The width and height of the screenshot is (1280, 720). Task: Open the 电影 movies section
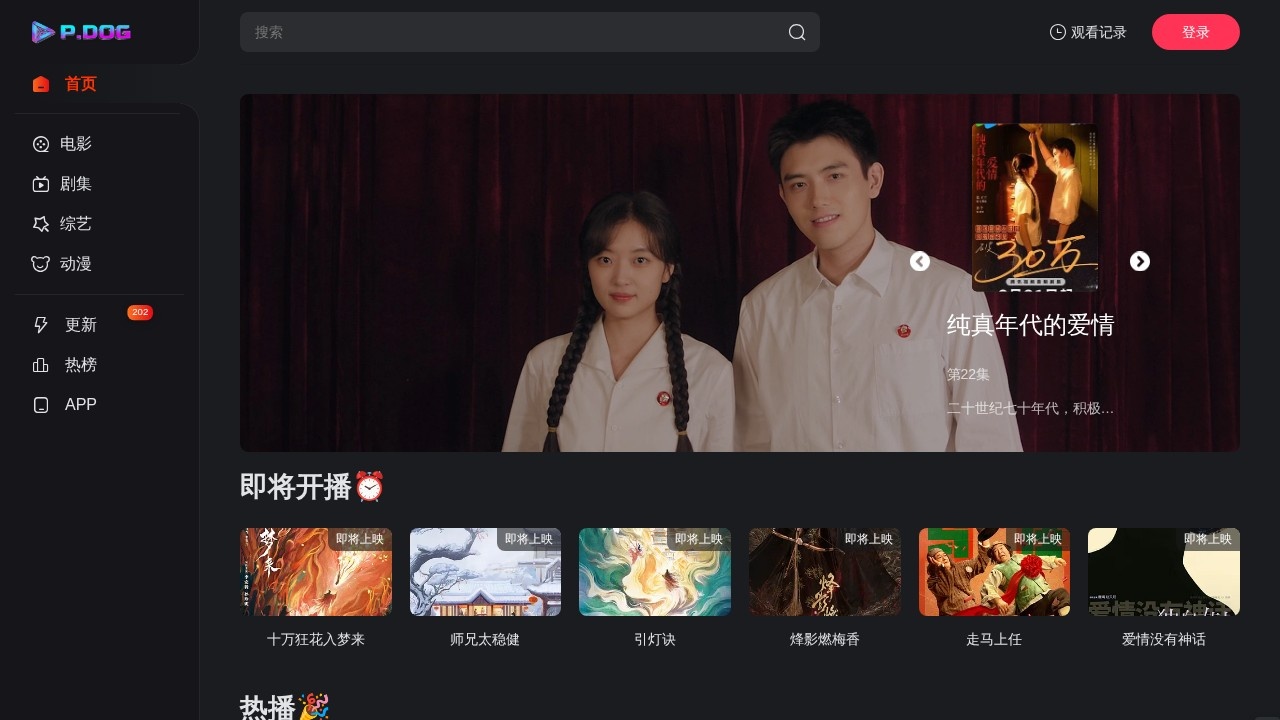(75, 144)
